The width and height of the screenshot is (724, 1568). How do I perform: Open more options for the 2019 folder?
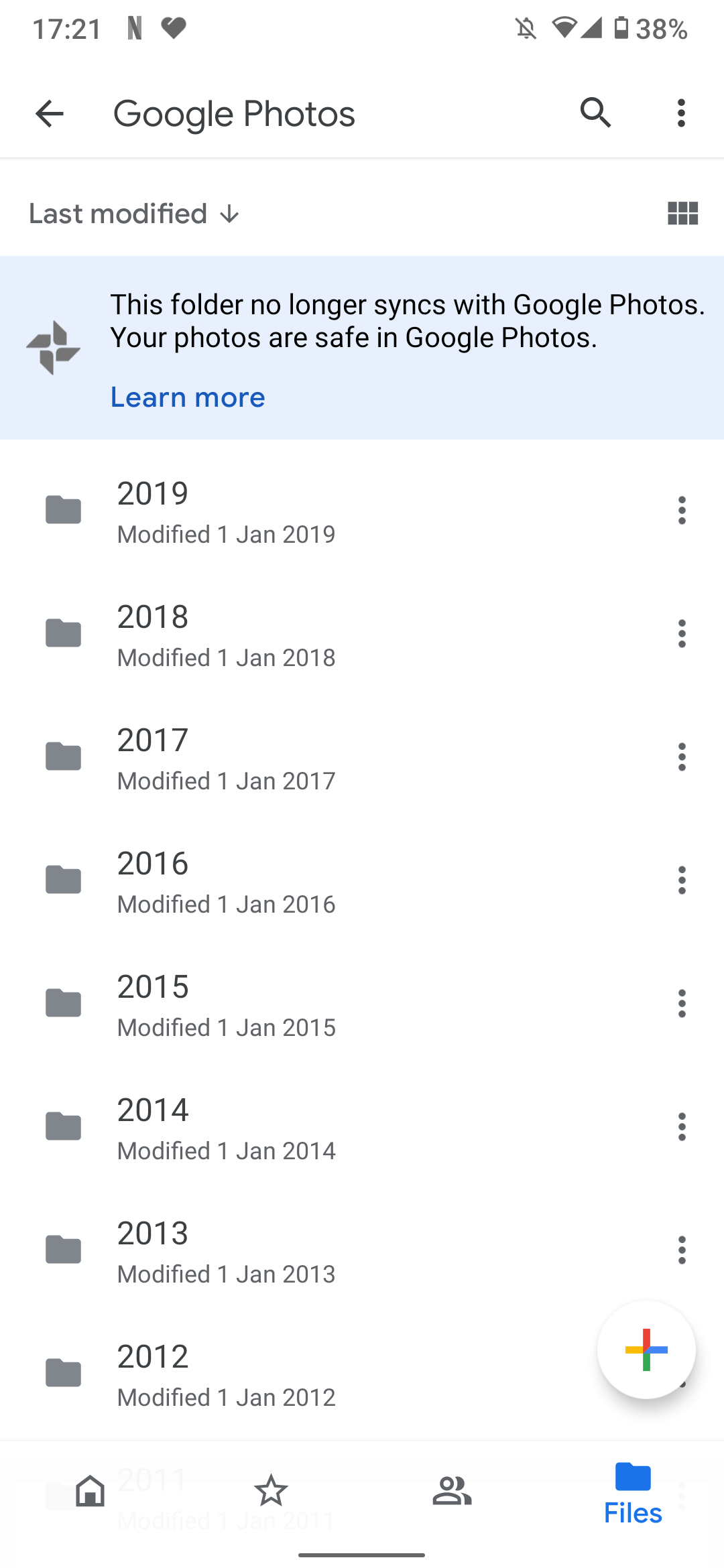pyautogui.click(x=682, y=511)
